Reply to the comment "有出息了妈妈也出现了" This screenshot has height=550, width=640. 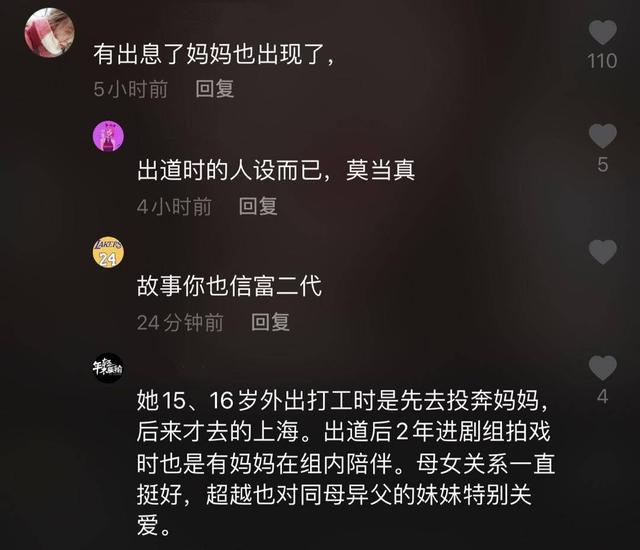215,89
